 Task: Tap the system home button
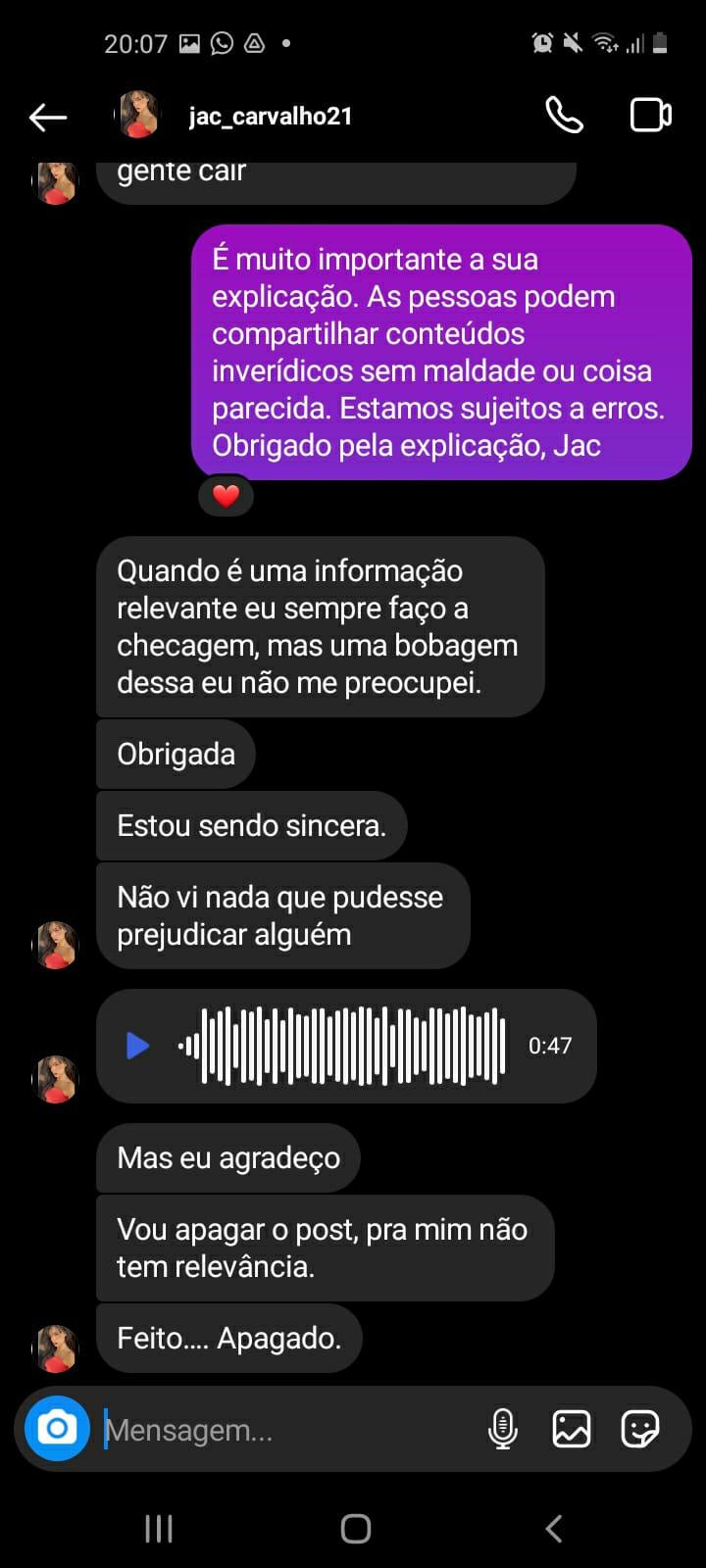point(355,1528)
